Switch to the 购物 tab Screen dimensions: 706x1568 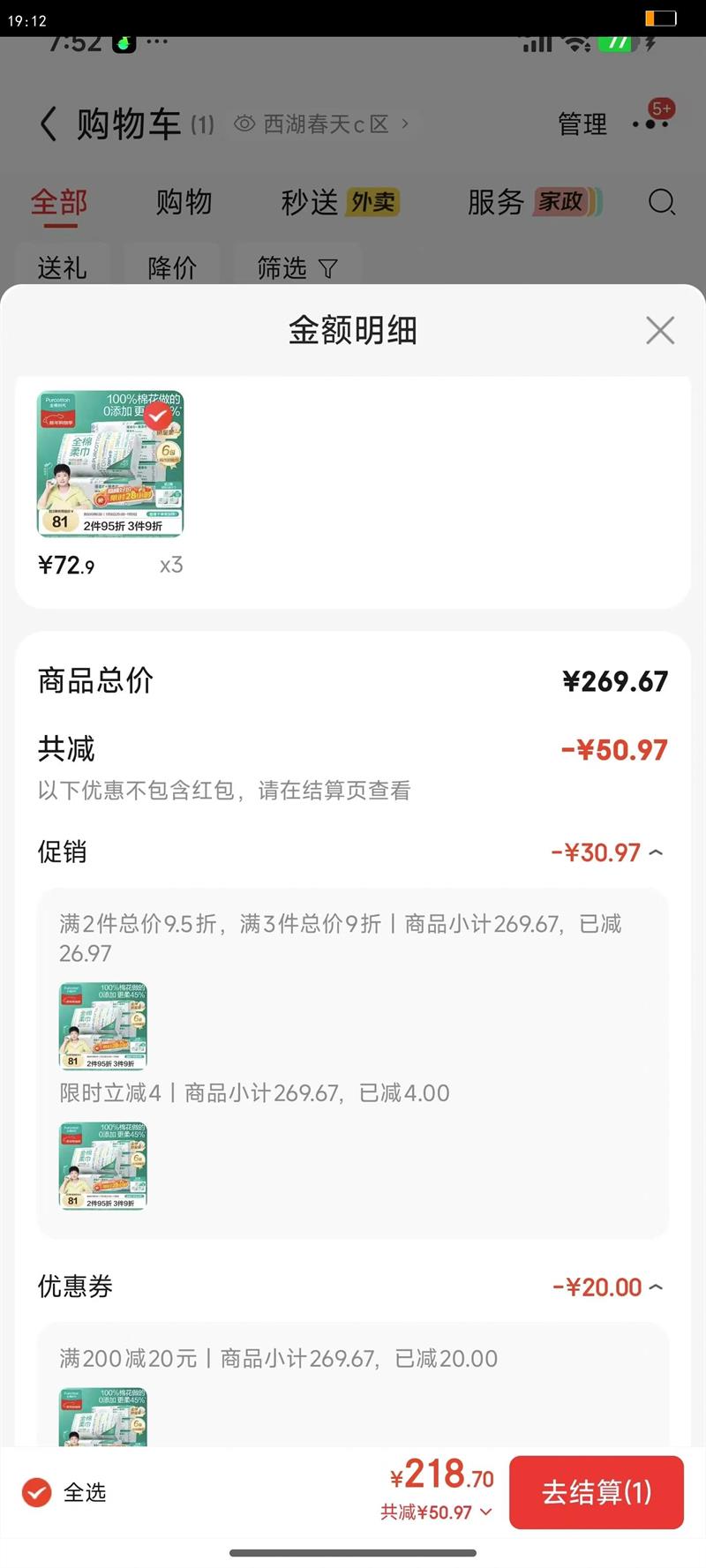(x=184, y=202)
